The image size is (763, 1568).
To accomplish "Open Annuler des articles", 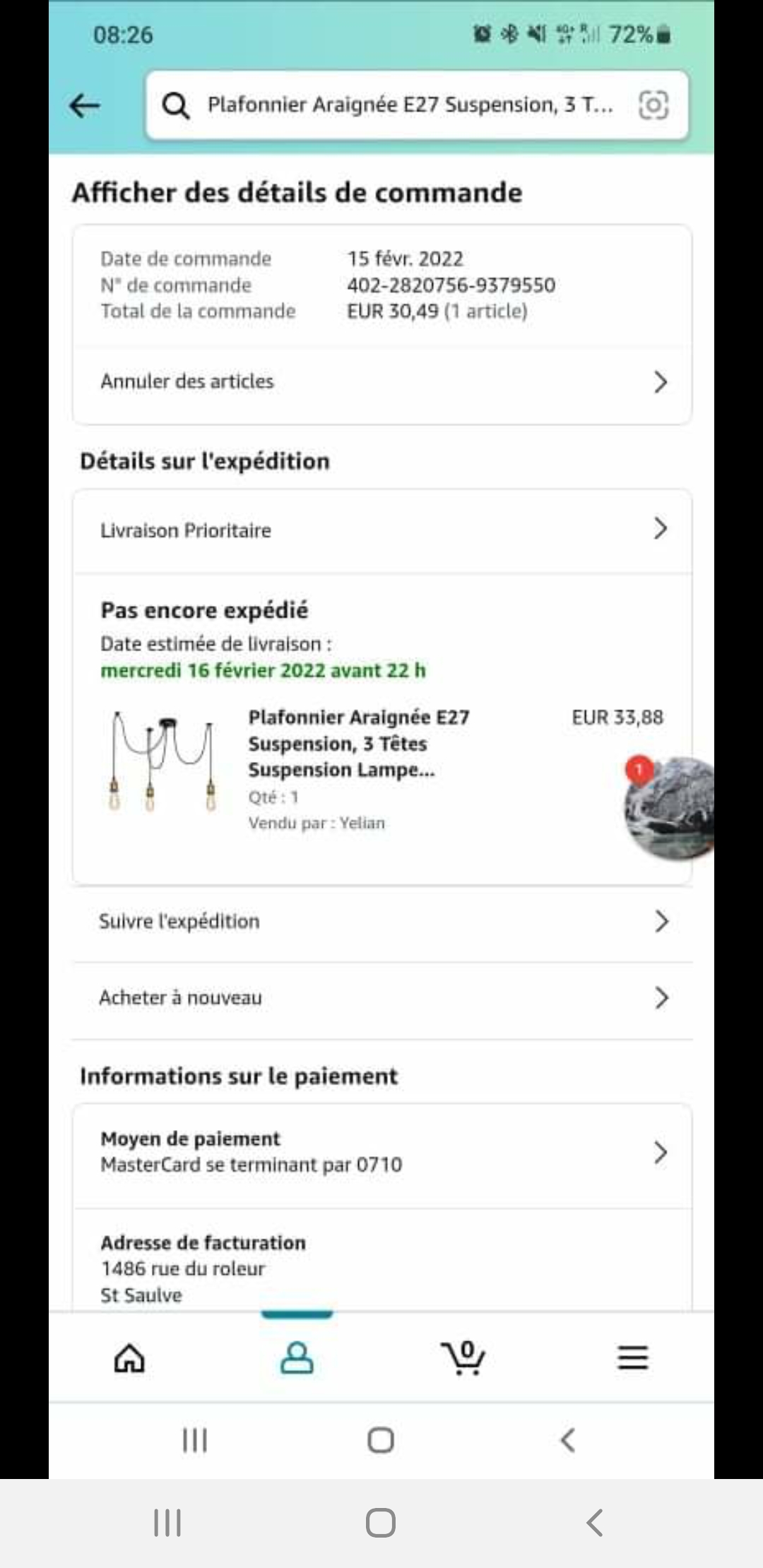I will (381, 381).
